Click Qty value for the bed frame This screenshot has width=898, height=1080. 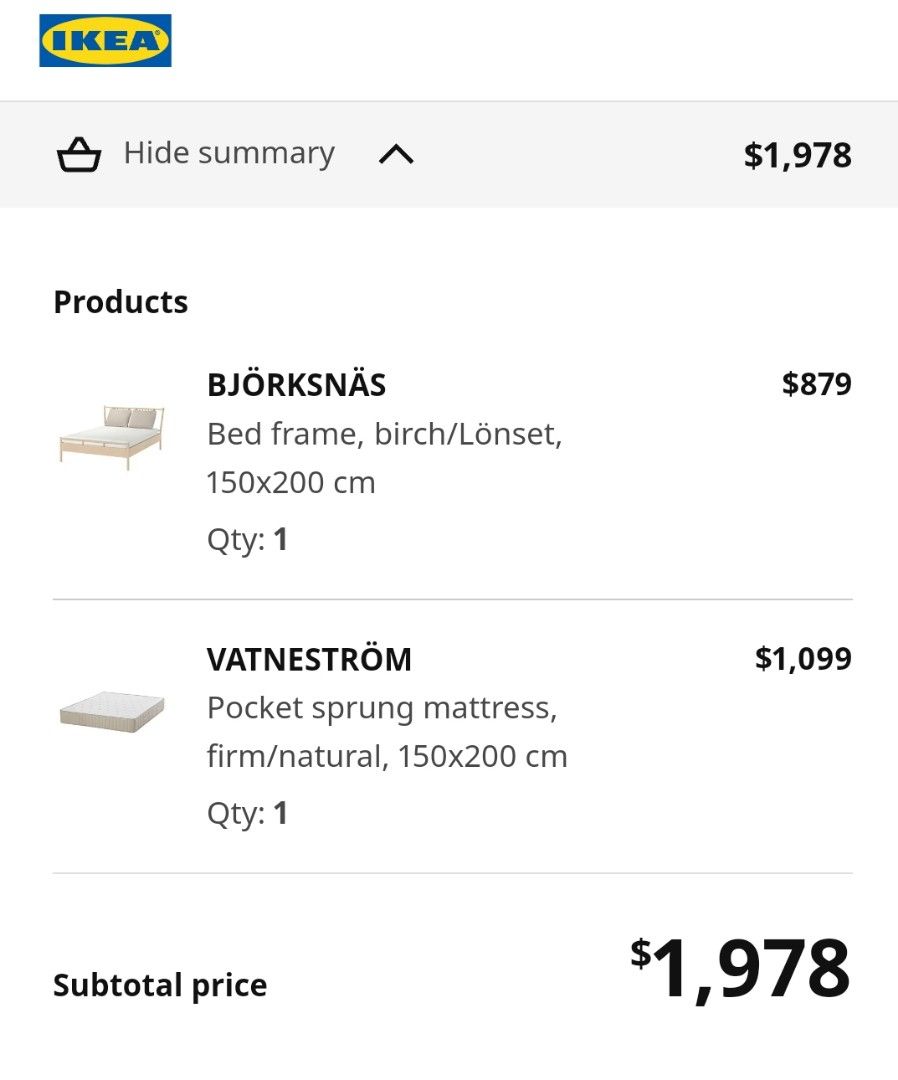(280, 538)
